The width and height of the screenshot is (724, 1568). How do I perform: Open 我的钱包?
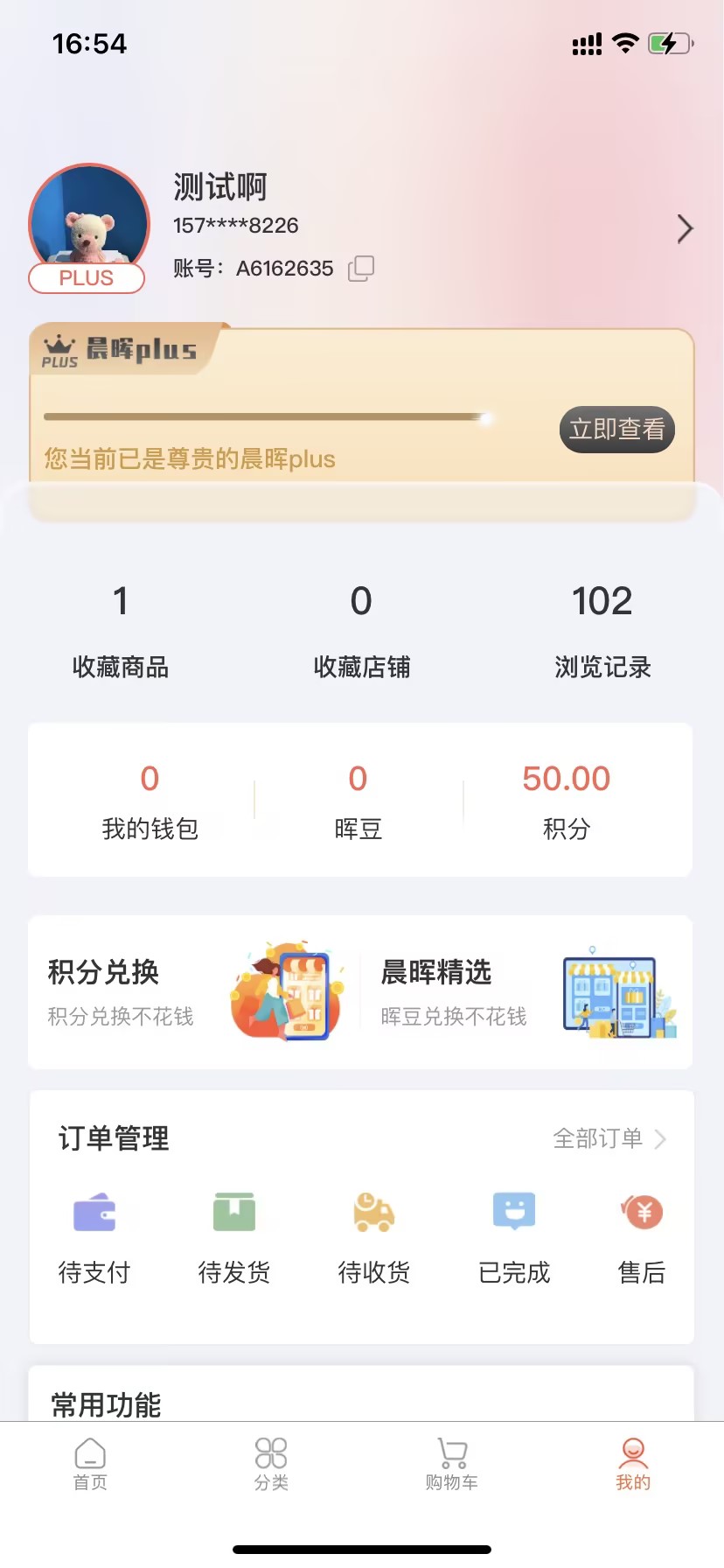click(x=150, y=801)
